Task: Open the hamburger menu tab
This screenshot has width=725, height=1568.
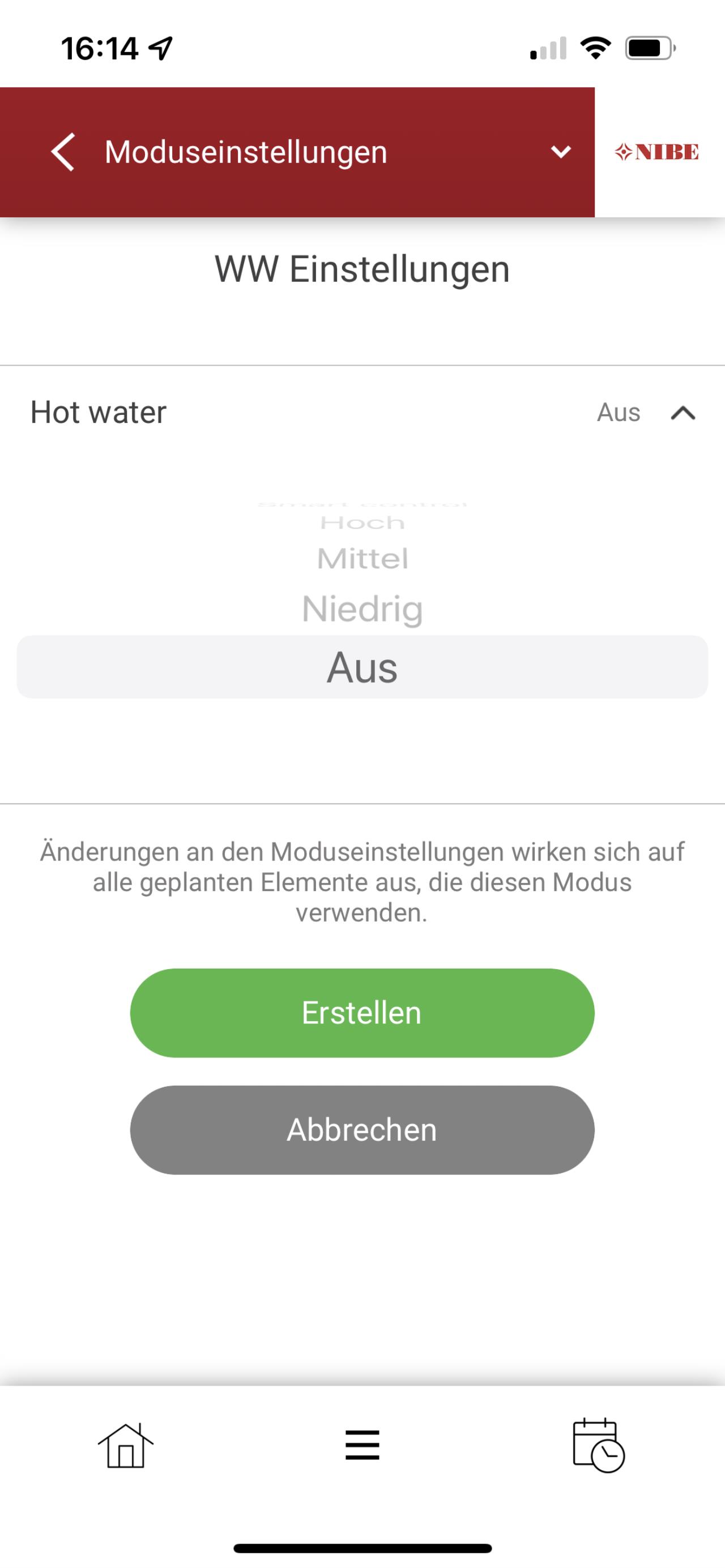Action: coord(362,1445)
